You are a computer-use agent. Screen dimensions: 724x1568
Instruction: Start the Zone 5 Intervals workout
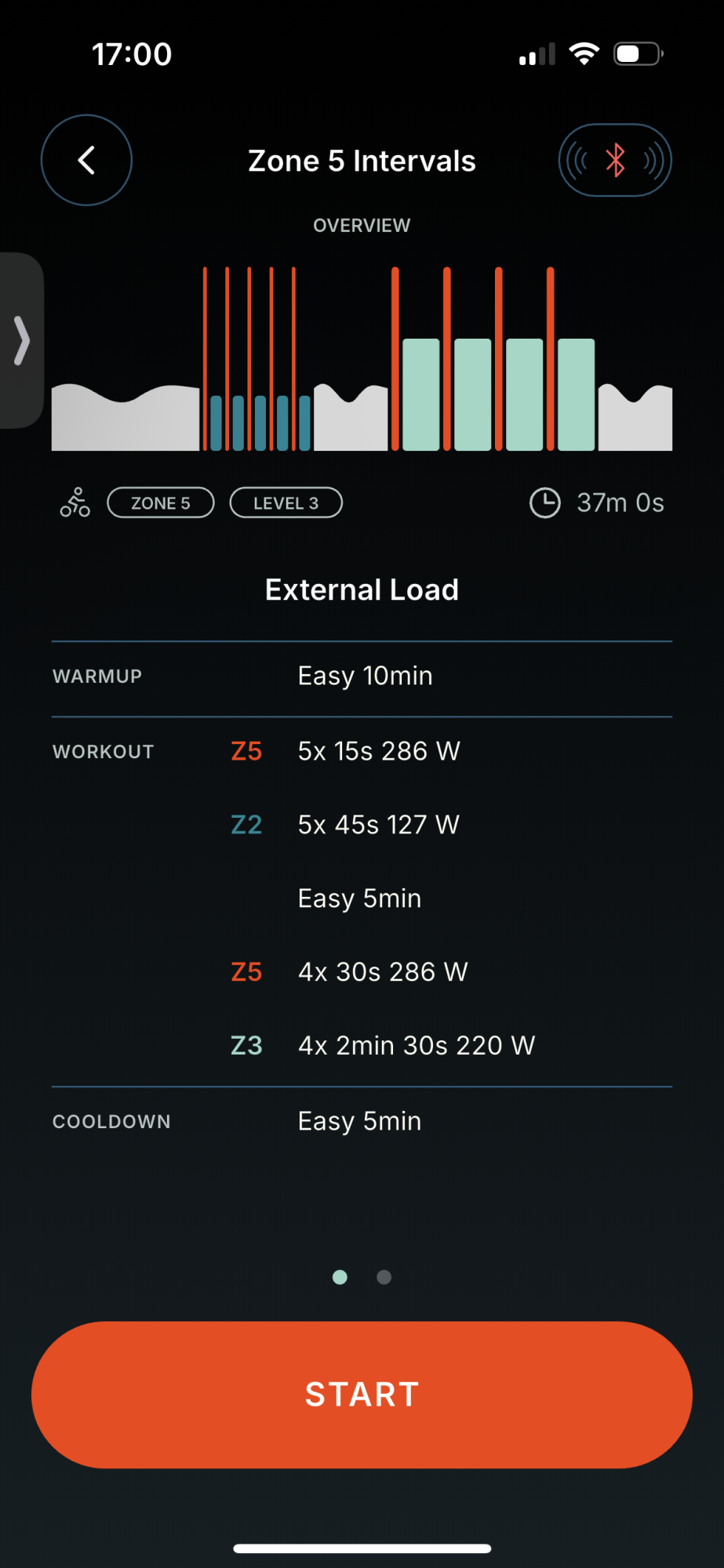[x=362, y=1394]
